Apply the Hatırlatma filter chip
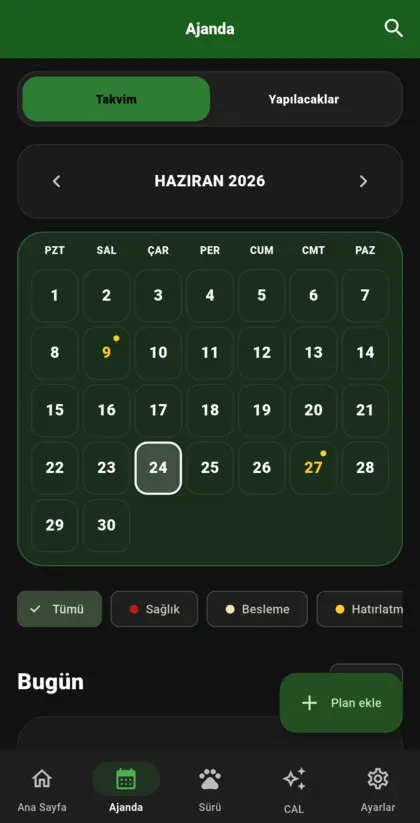This screenshot has height=823, width=420. click(x=360, y=609)
